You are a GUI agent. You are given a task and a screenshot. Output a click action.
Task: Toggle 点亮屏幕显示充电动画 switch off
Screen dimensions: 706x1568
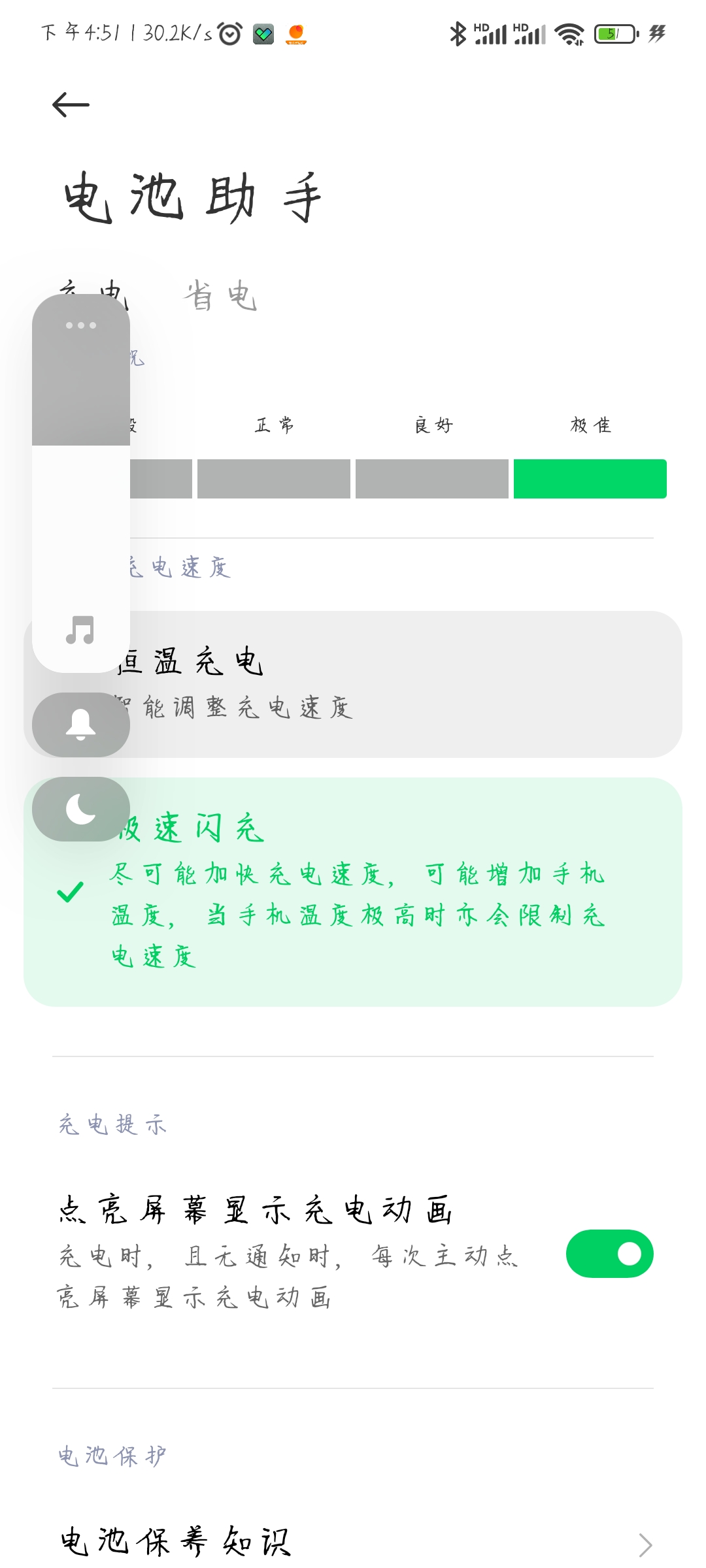609,1254
